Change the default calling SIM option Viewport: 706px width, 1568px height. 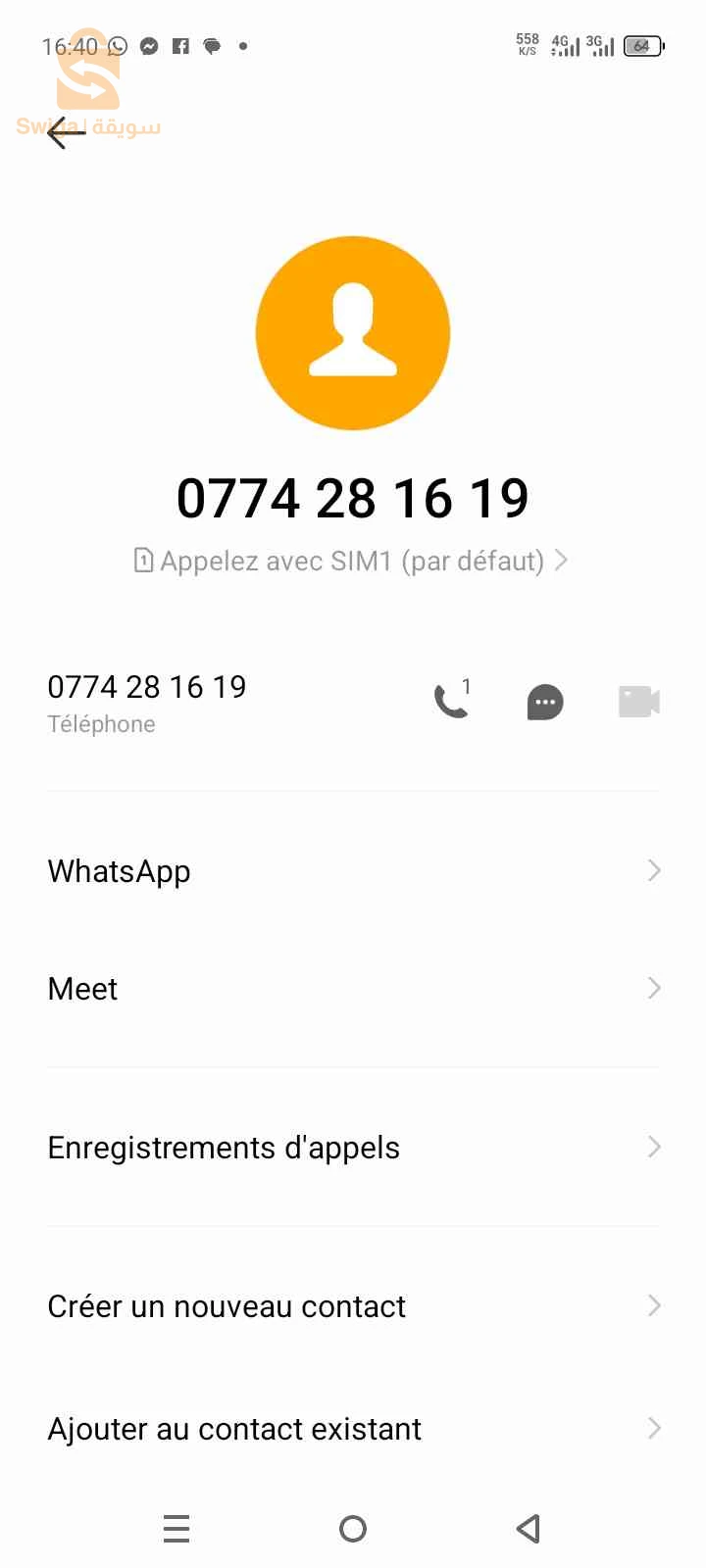pyautogui.click(x=351, y=561)
